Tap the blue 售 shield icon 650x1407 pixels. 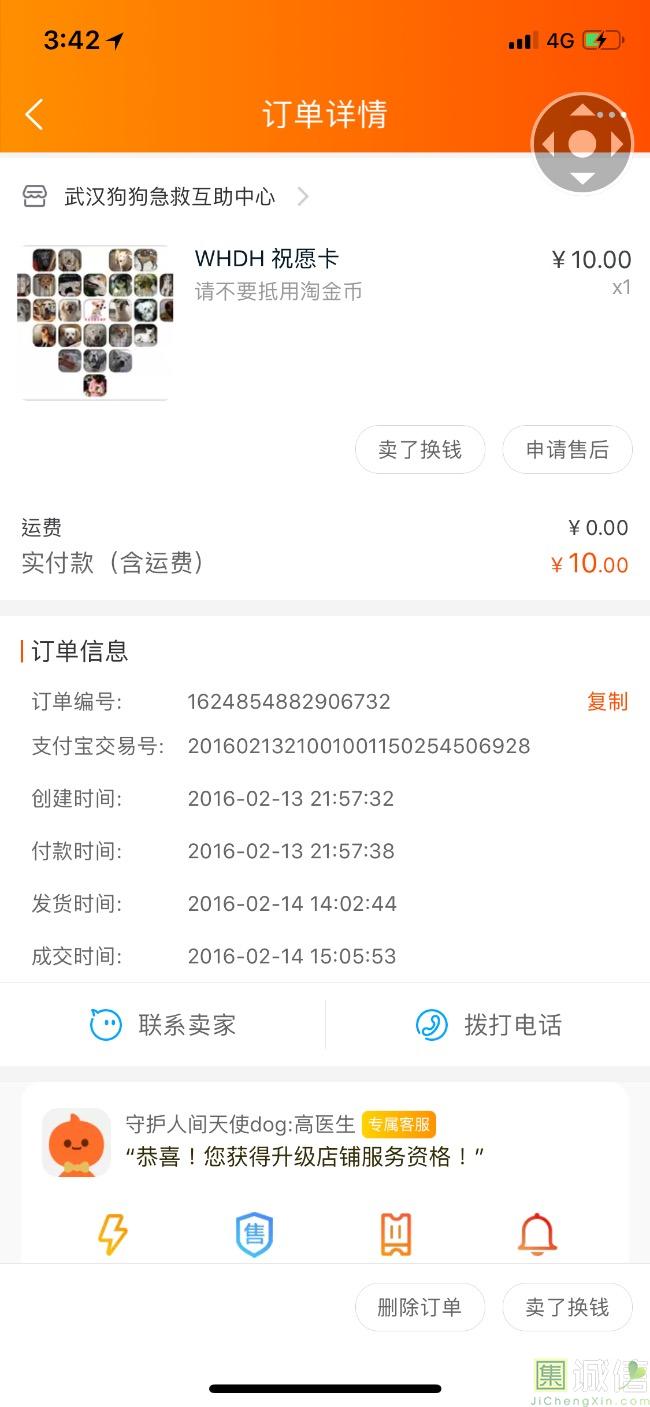pos(254,1234)
